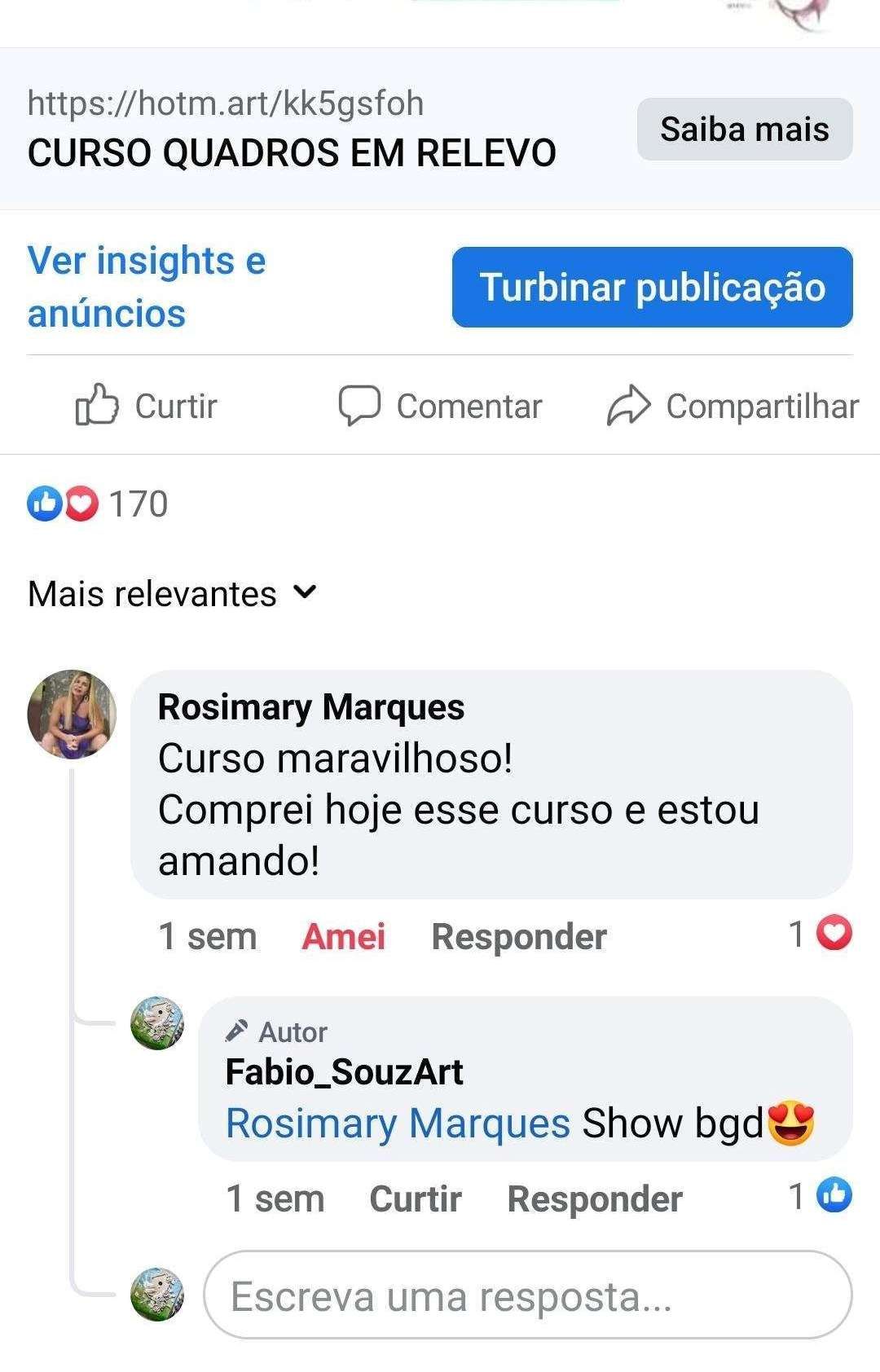Like the post with Curtir
This screenshot has height=1372, width=880.
[x=147, y=406]
